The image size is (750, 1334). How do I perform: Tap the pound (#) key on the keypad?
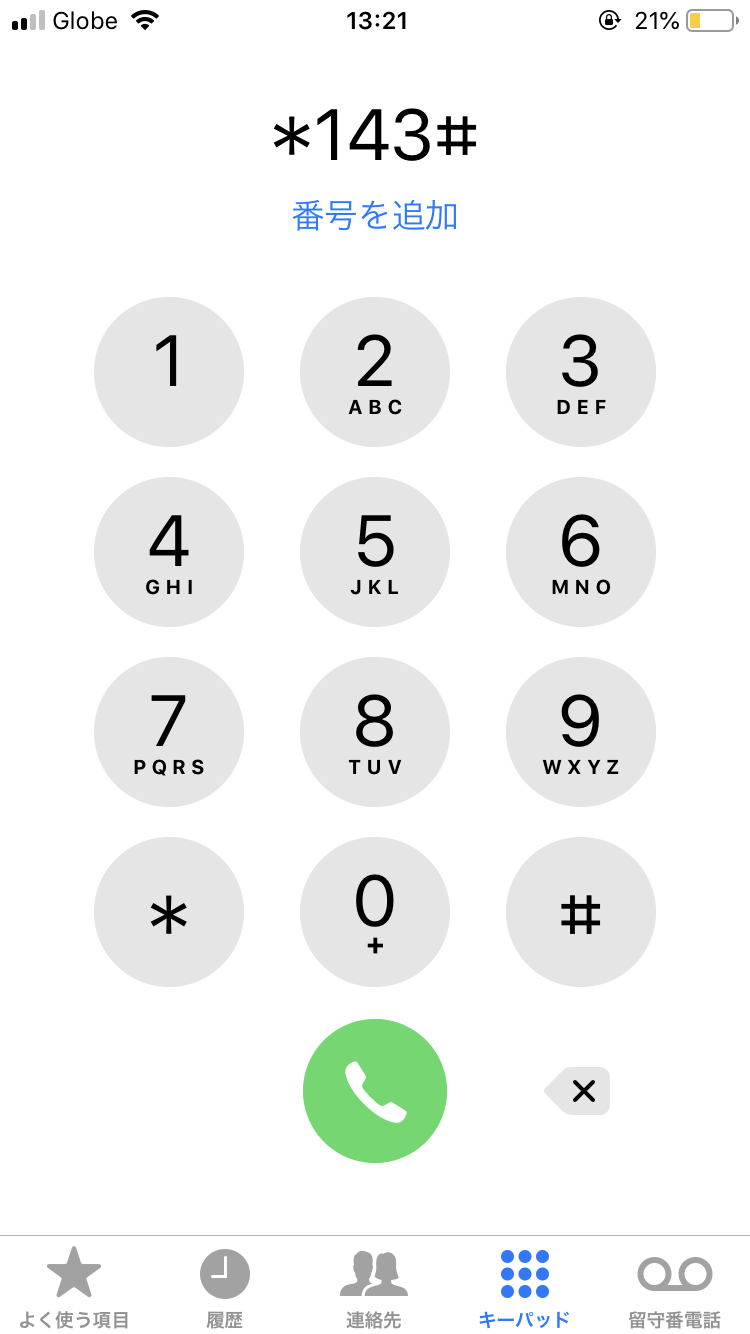(580, 911)
